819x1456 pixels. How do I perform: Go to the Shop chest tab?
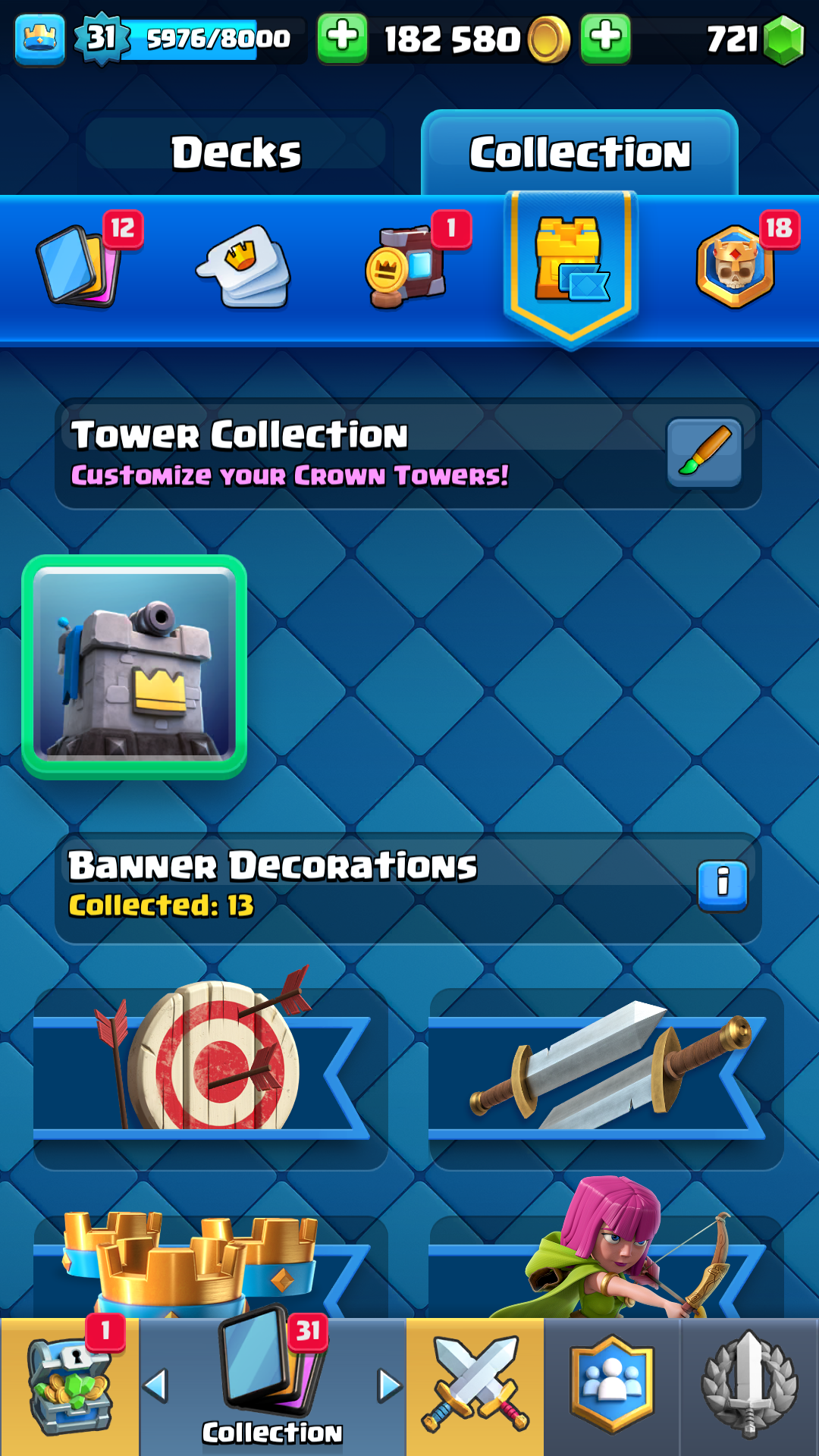(70, 1386)
